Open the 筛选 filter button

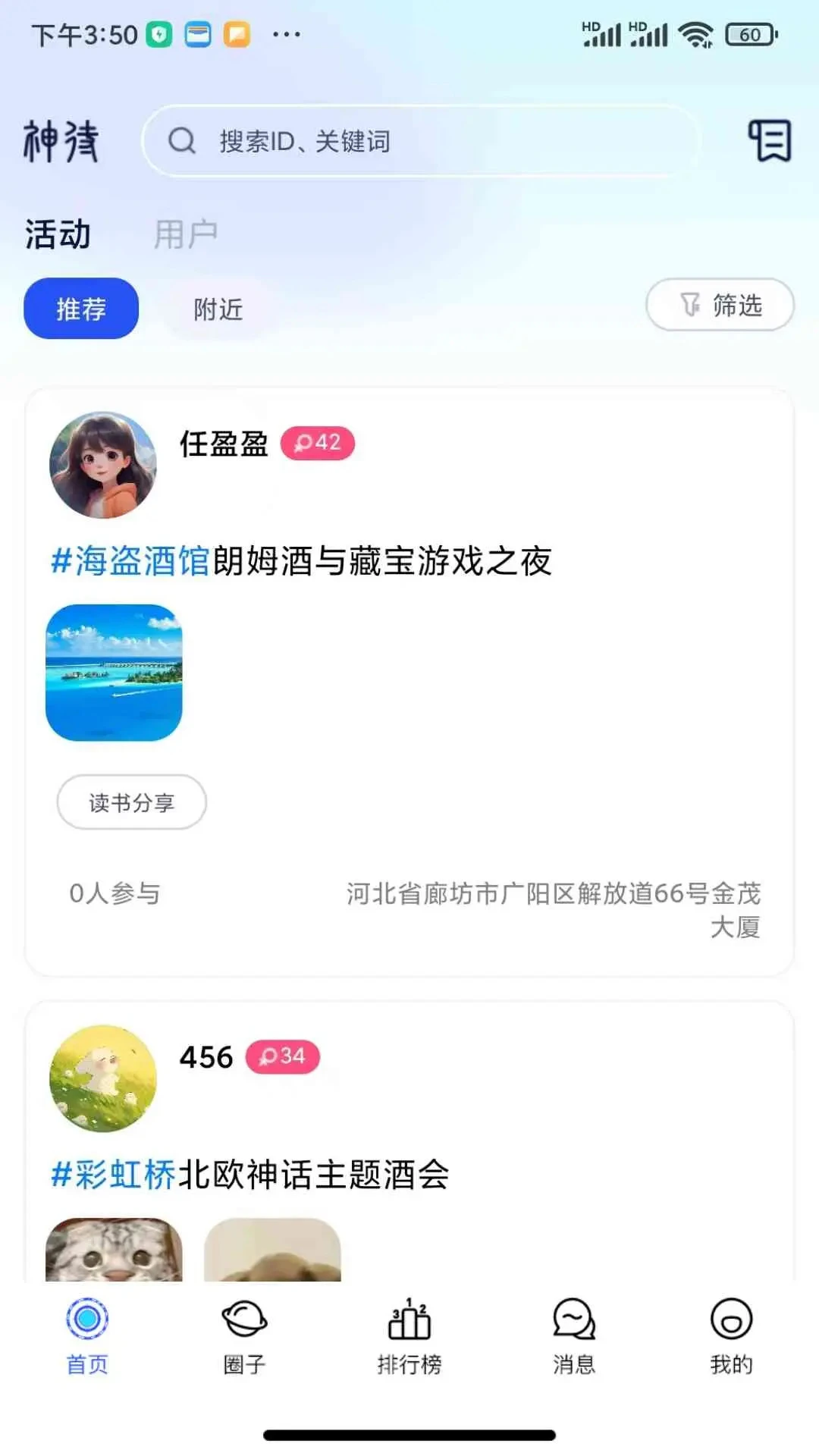point(720,305)
